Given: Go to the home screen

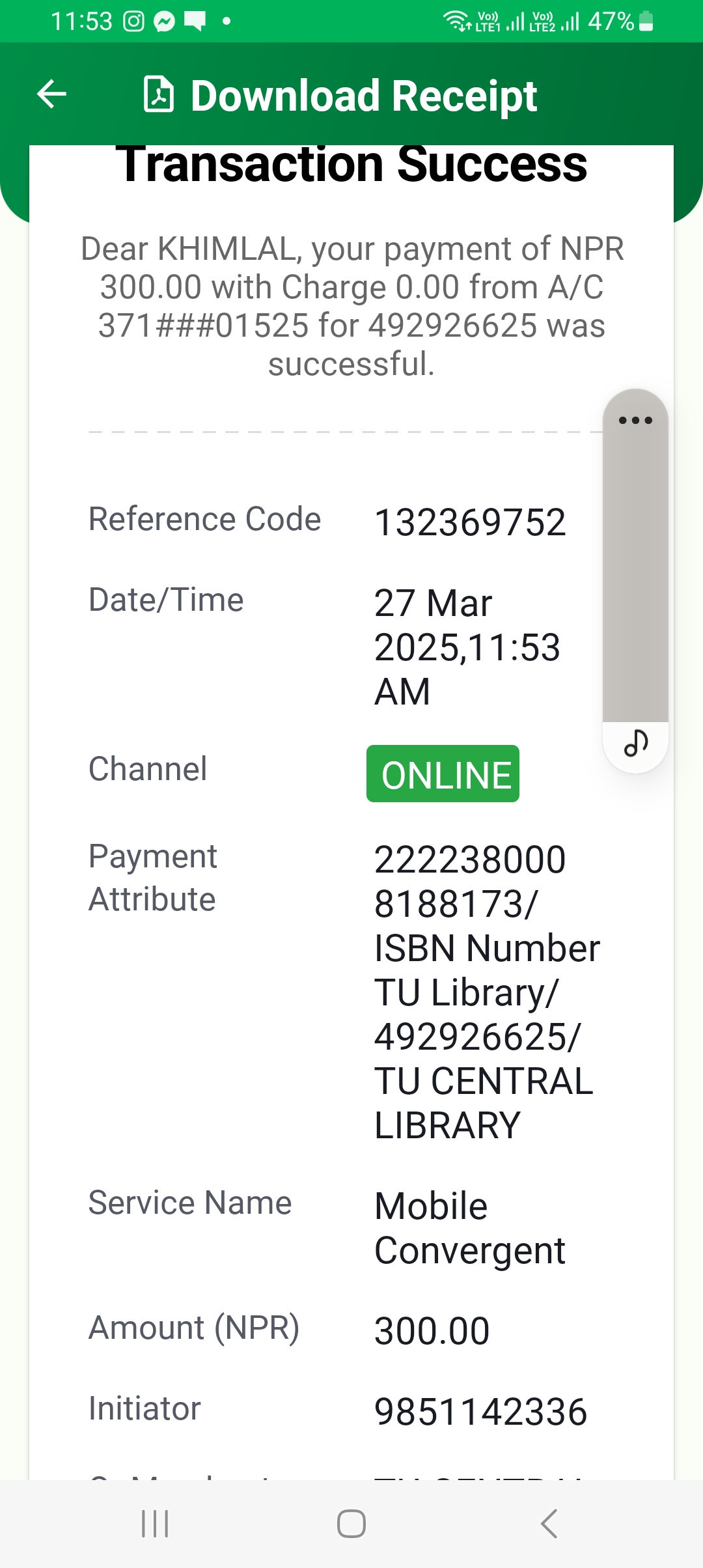Looking at the screenshot, I should [x=351, y=1524].
